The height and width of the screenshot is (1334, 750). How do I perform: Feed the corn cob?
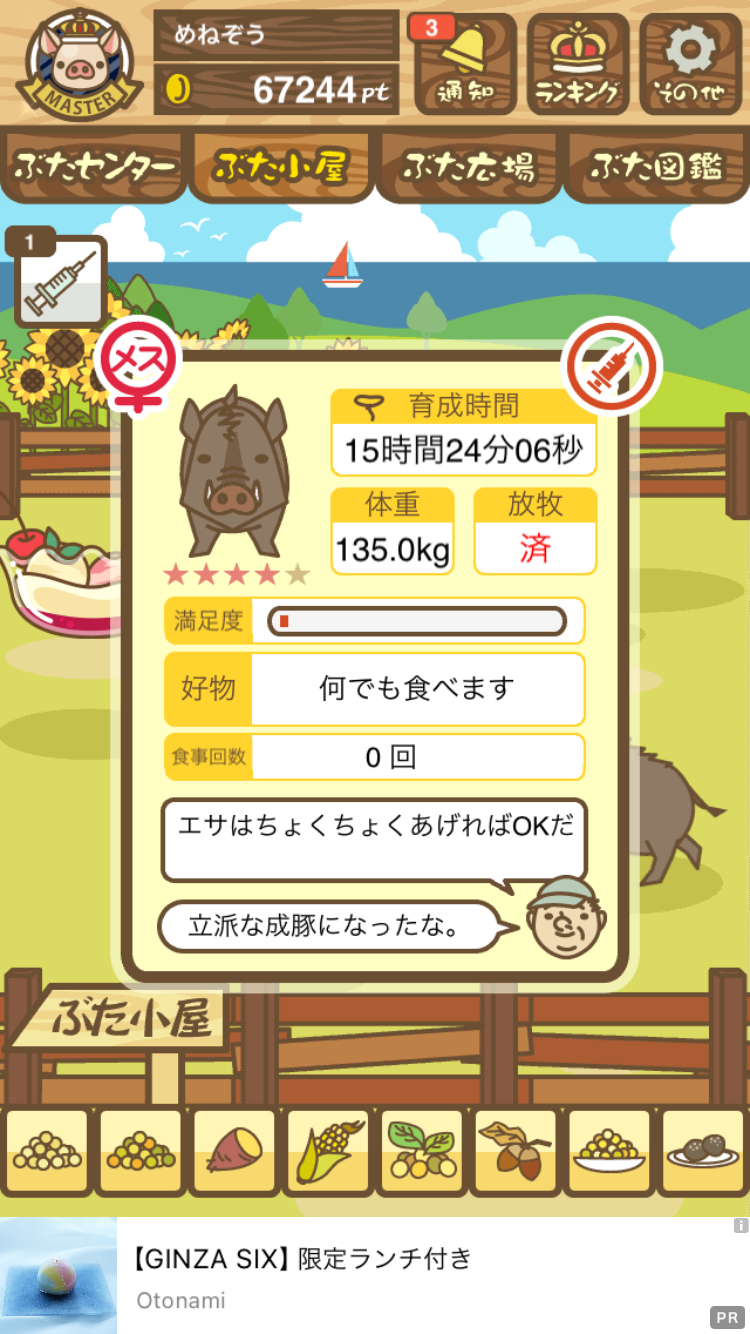tap(328, 1152)
